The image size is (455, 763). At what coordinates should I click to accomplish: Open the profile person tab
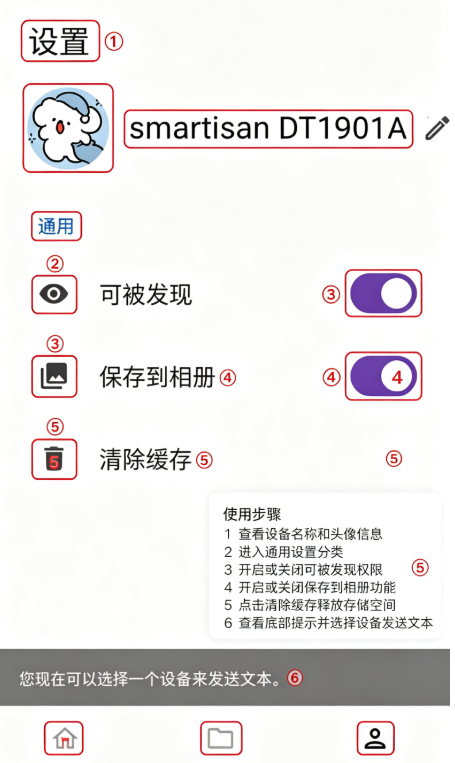click(x=375, y=738)
